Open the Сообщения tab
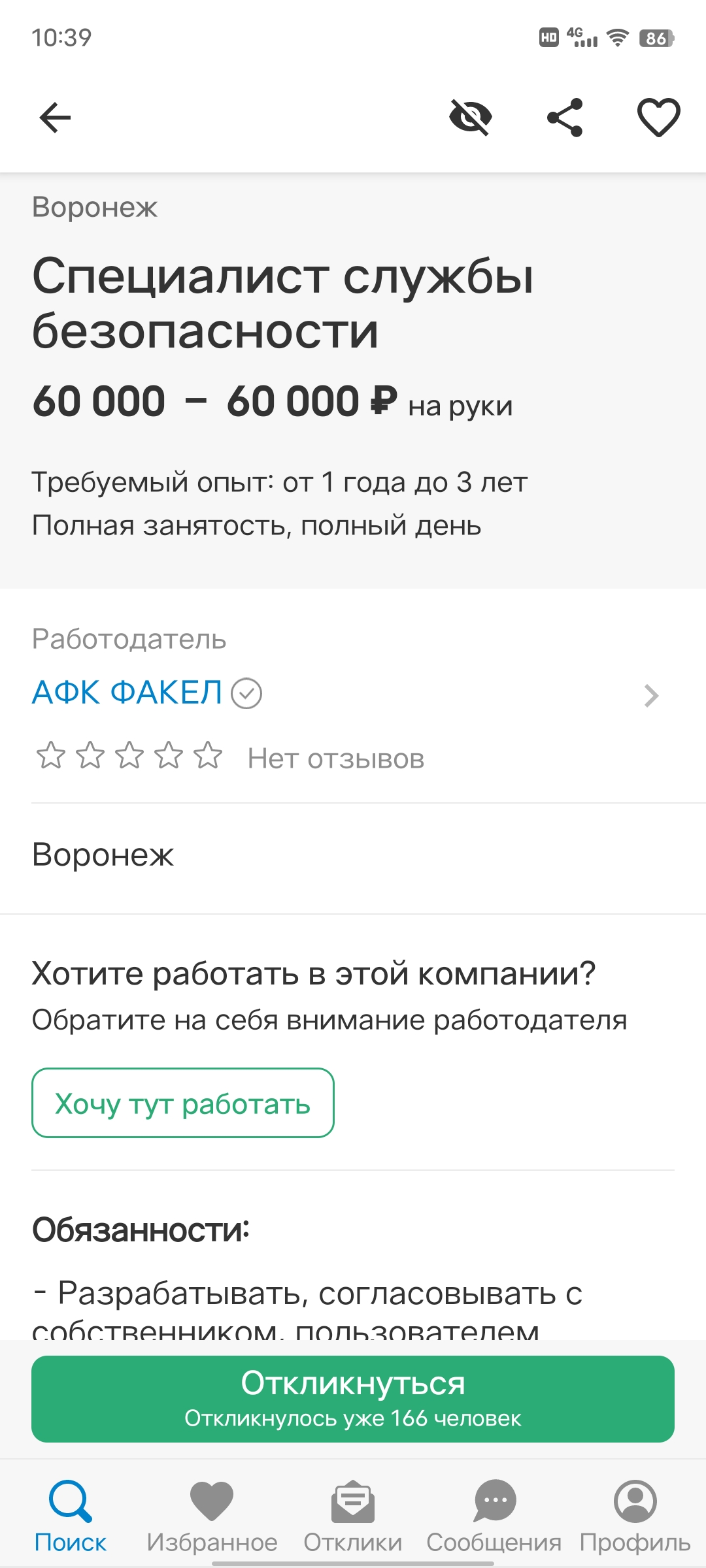 tap(494, 1516)
